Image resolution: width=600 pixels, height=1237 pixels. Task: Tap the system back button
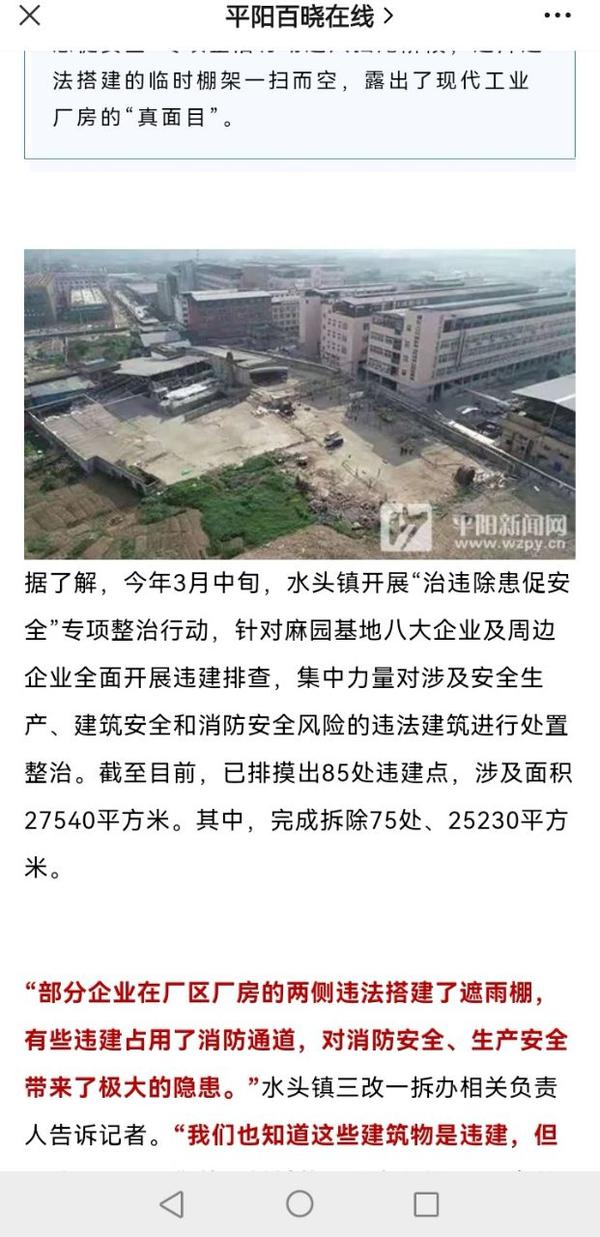pos(172,1204)
